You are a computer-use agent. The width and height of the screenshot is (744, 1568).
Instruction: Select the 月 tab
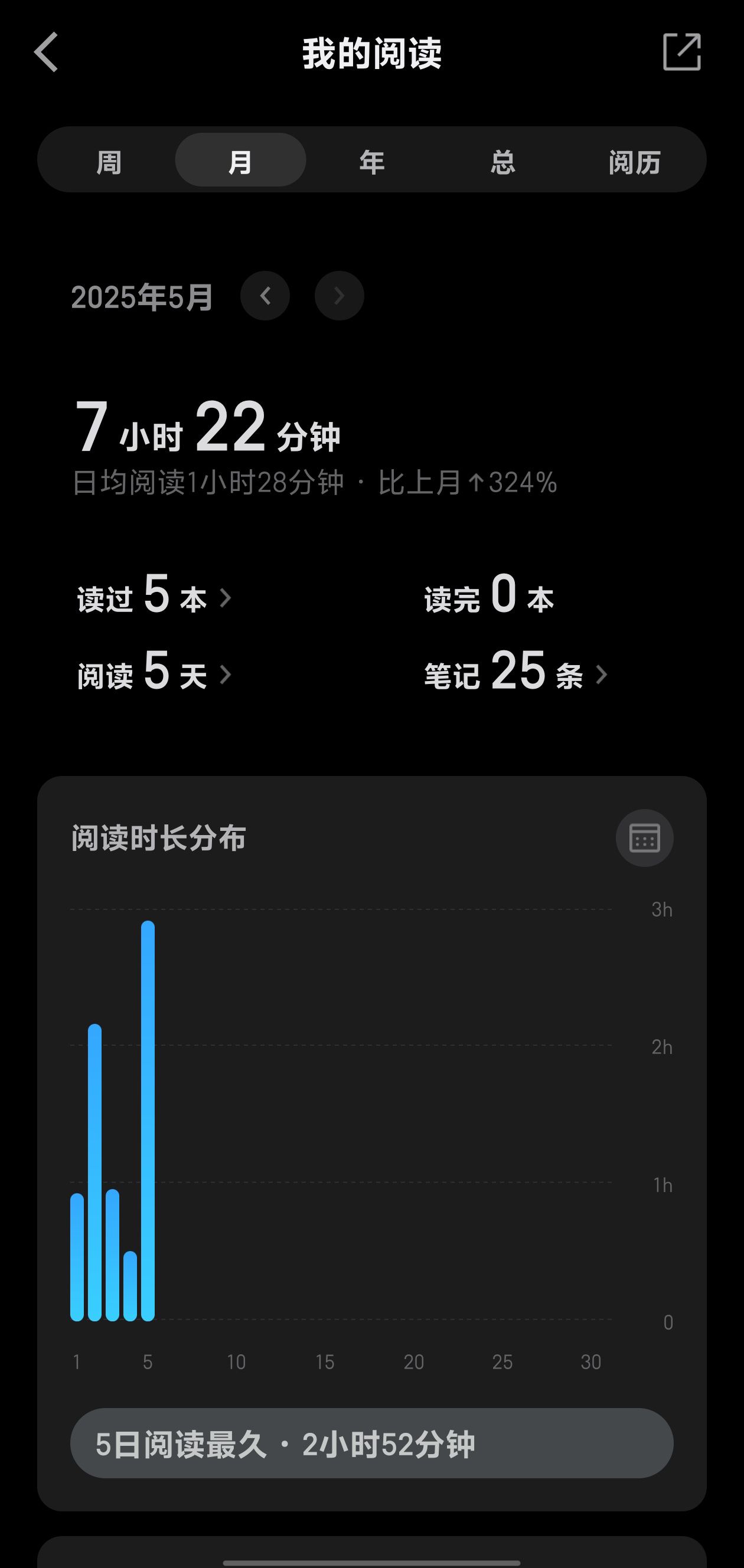point(240,160)
